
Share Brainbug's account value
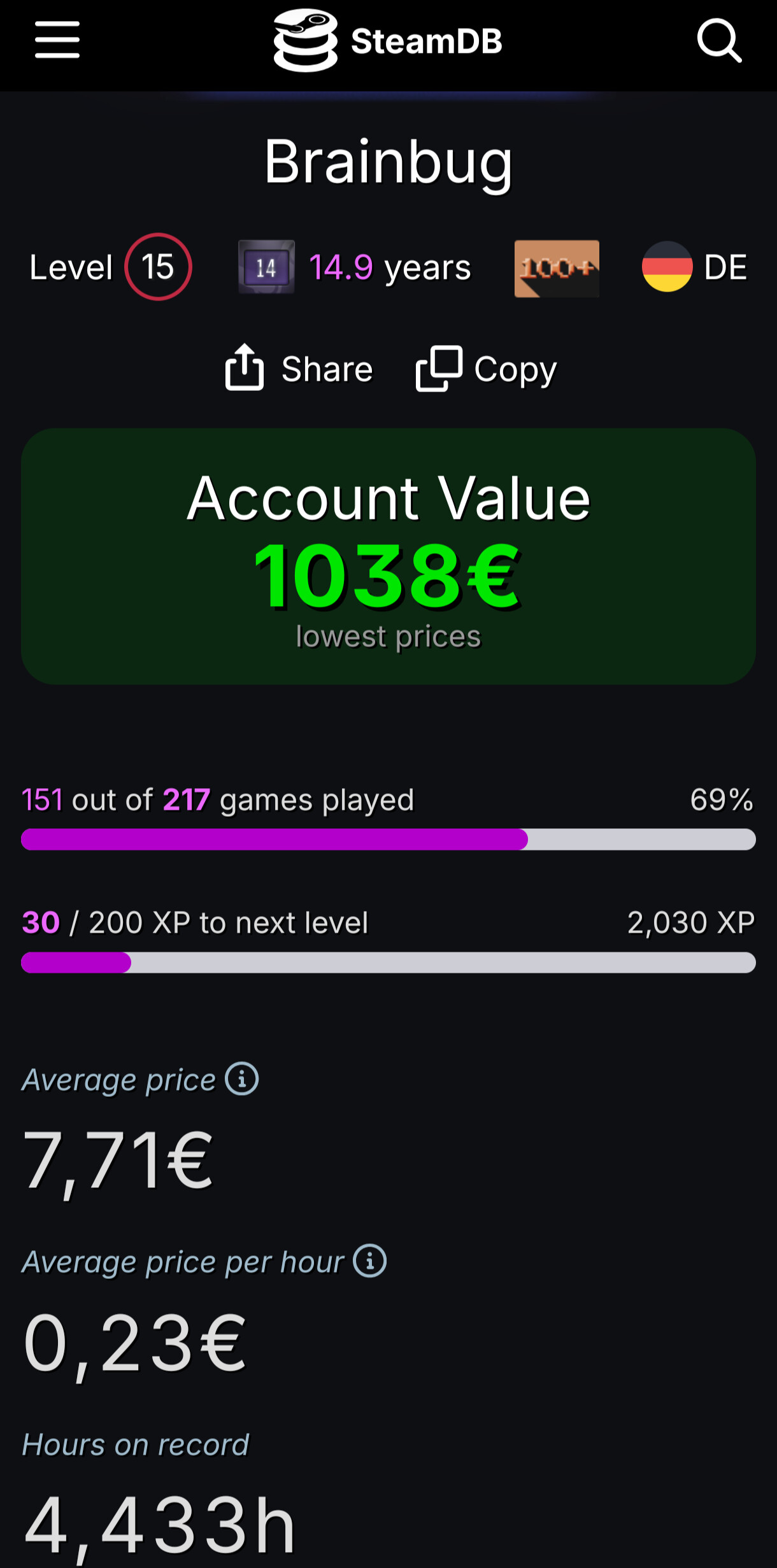(x=299, y=369)
